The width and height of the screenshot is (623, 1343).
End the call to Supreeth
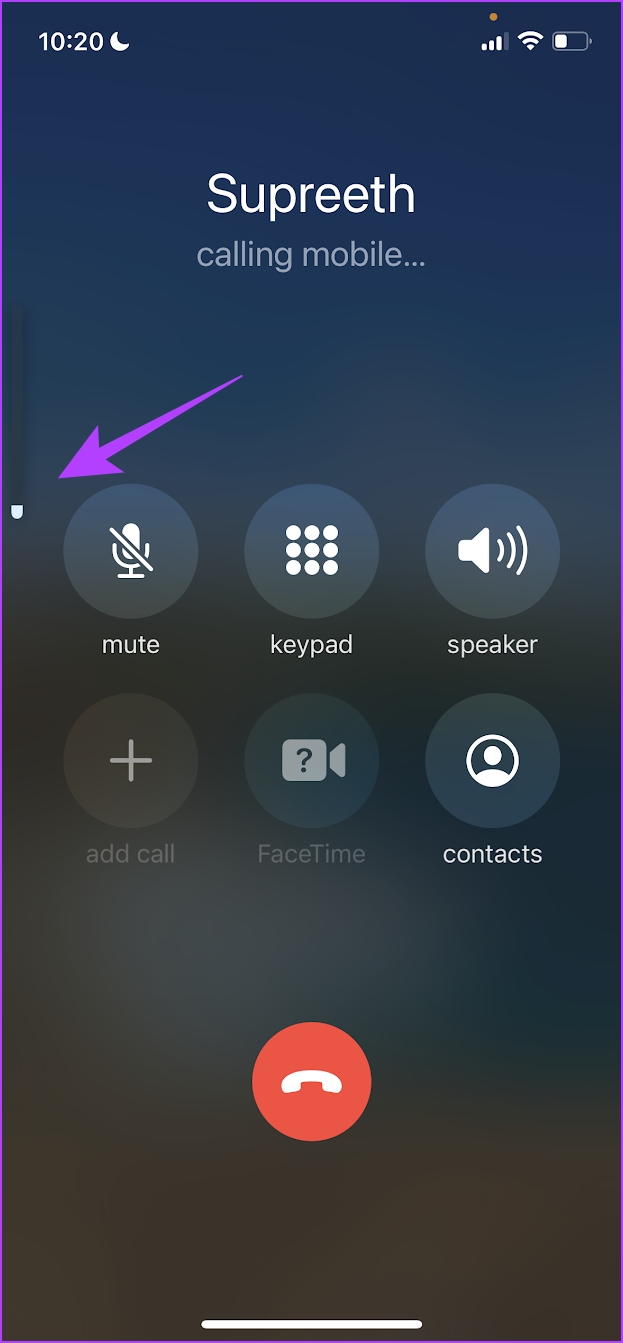tap(312, 1082)
